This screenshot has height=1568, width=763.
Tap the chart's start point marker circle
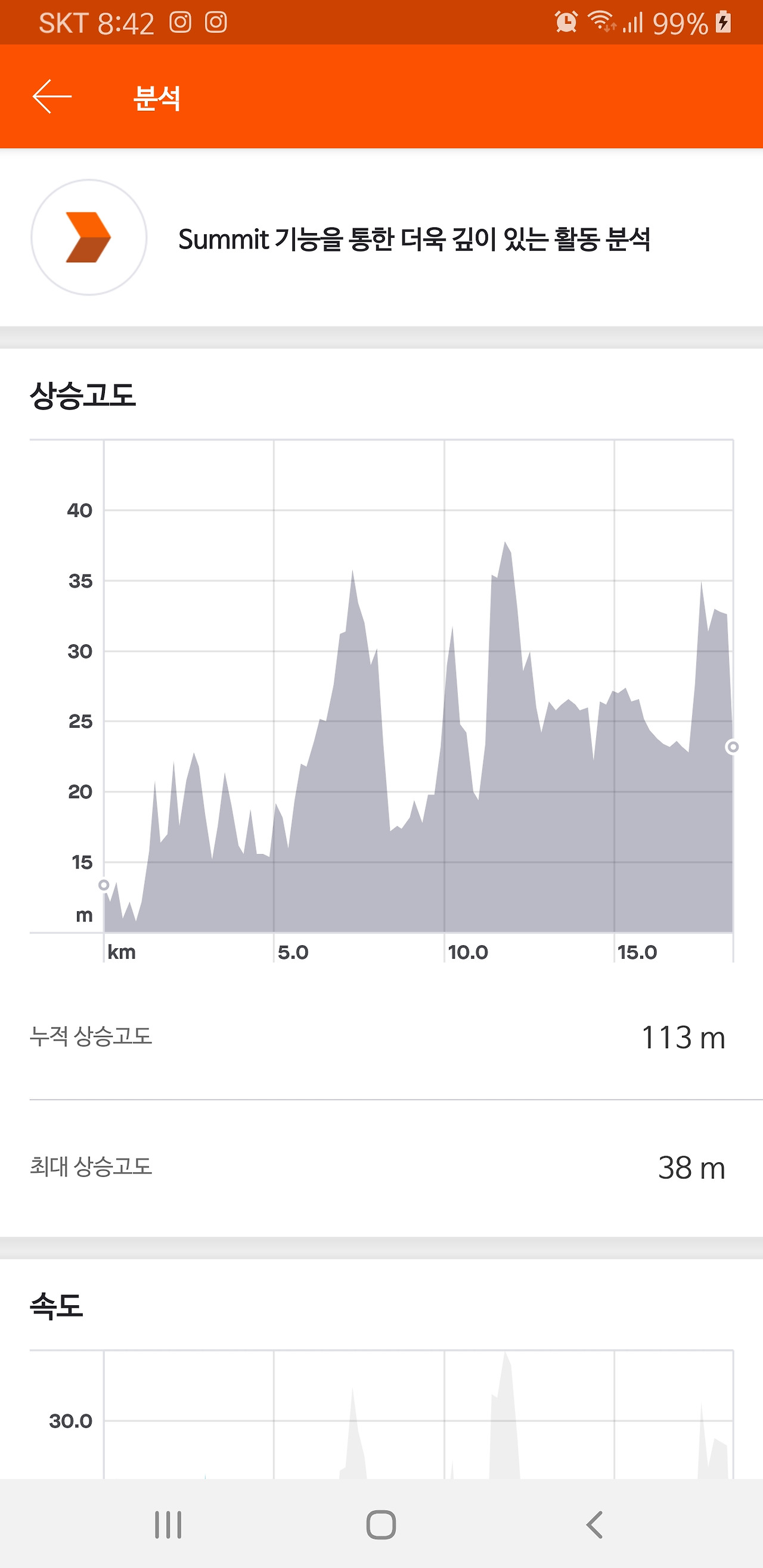(104, 884)
